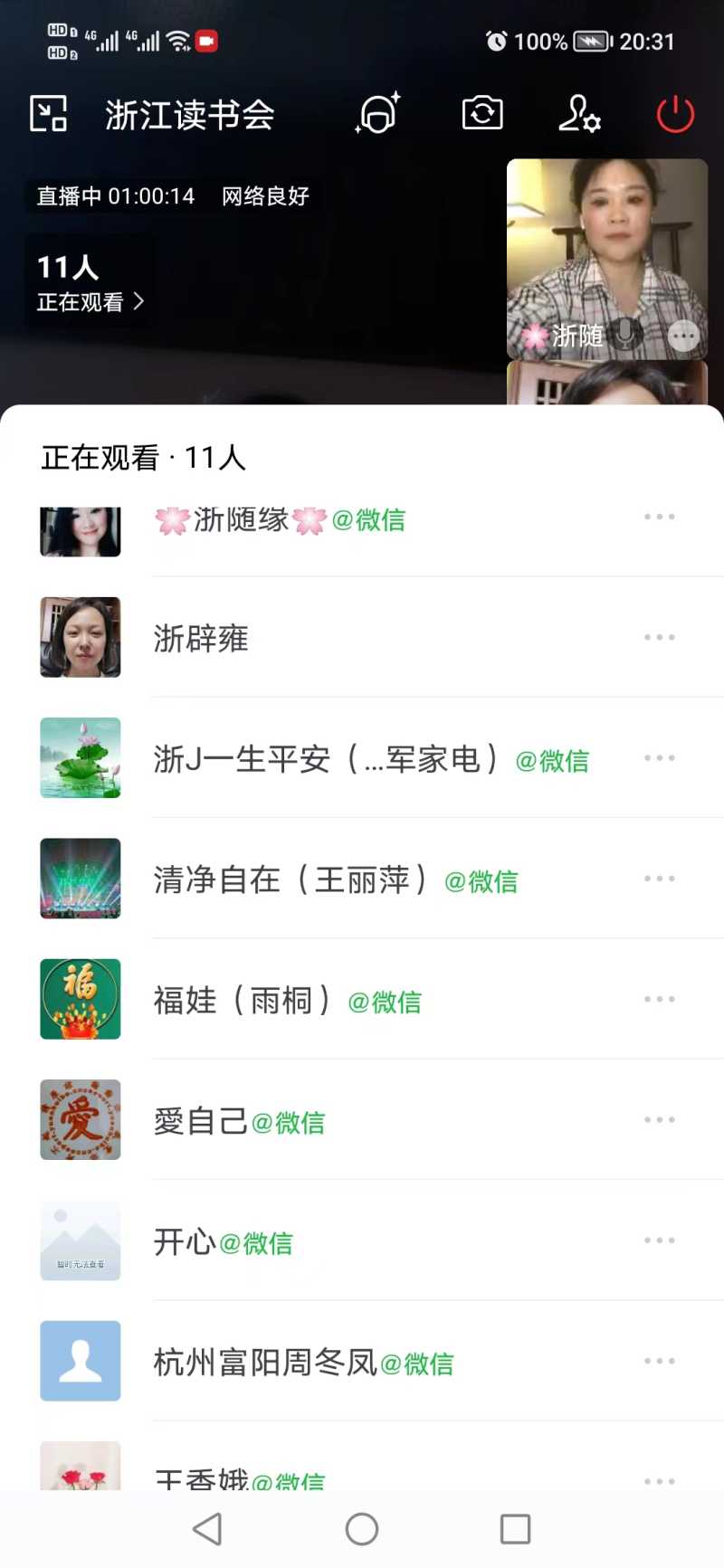This screenshot has width=724, height=1568.
Task: Select viewer 浙辟雍 in the list
Action: (201, 638)
